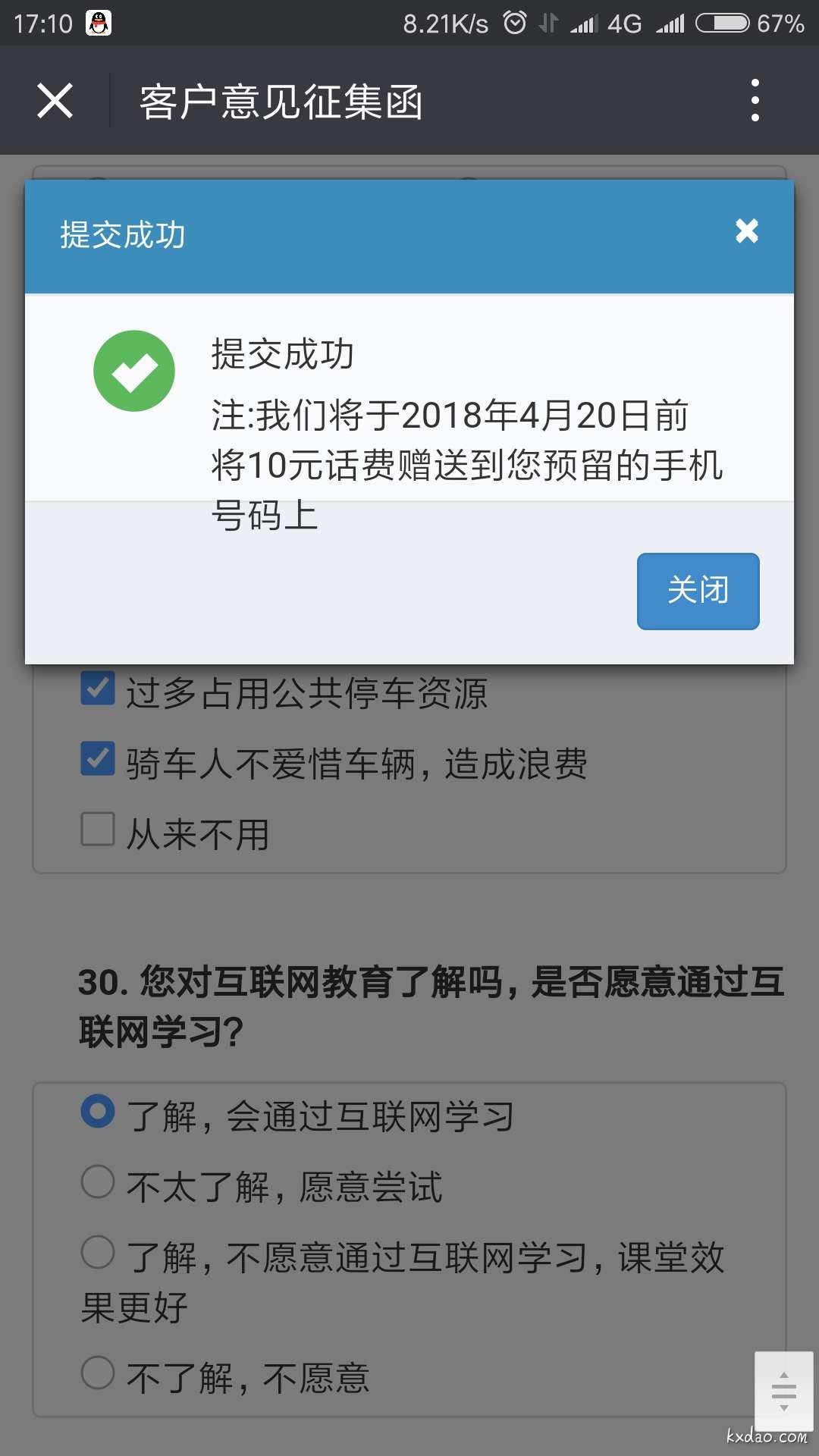Select 了解，会通过互联网学习
This screenshot has width=819, height=1456.
pyautogui.click(x=98, y=1112)
